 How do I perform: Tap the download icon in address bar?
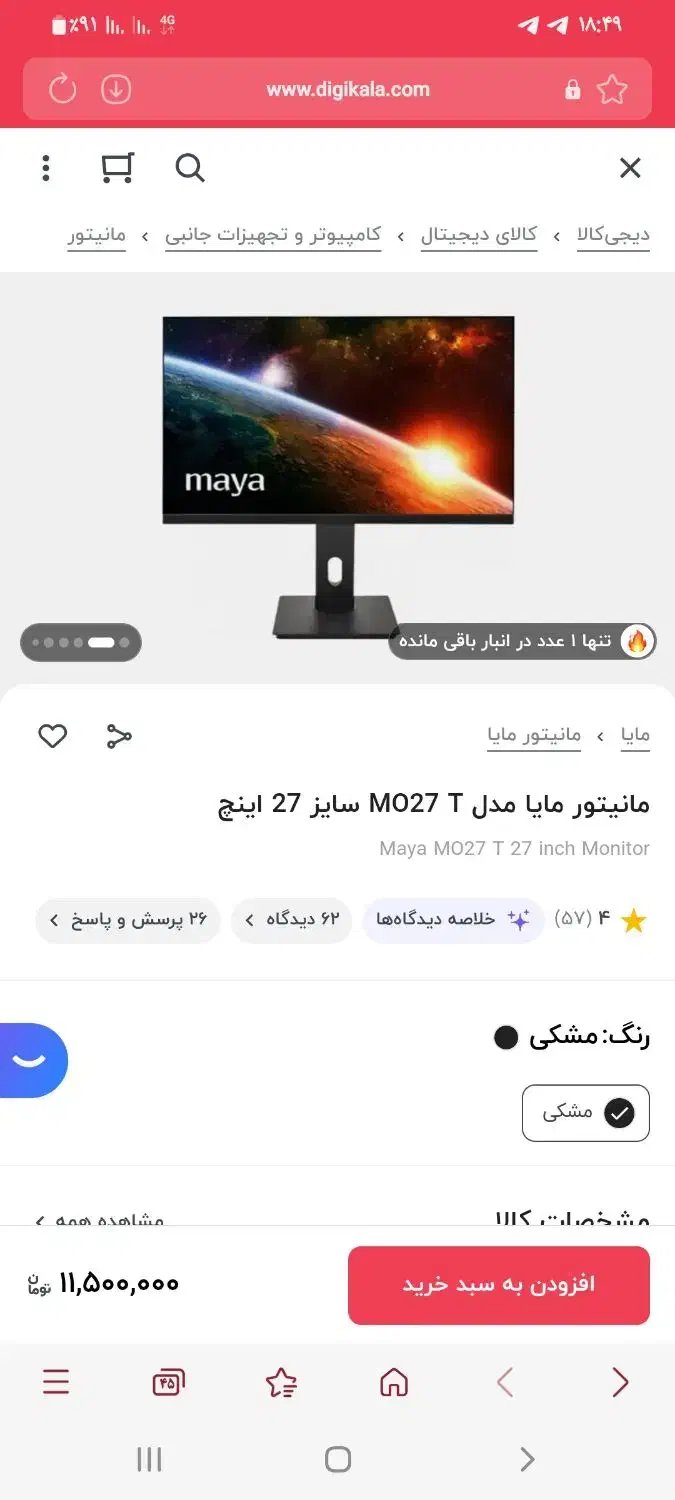116,89
